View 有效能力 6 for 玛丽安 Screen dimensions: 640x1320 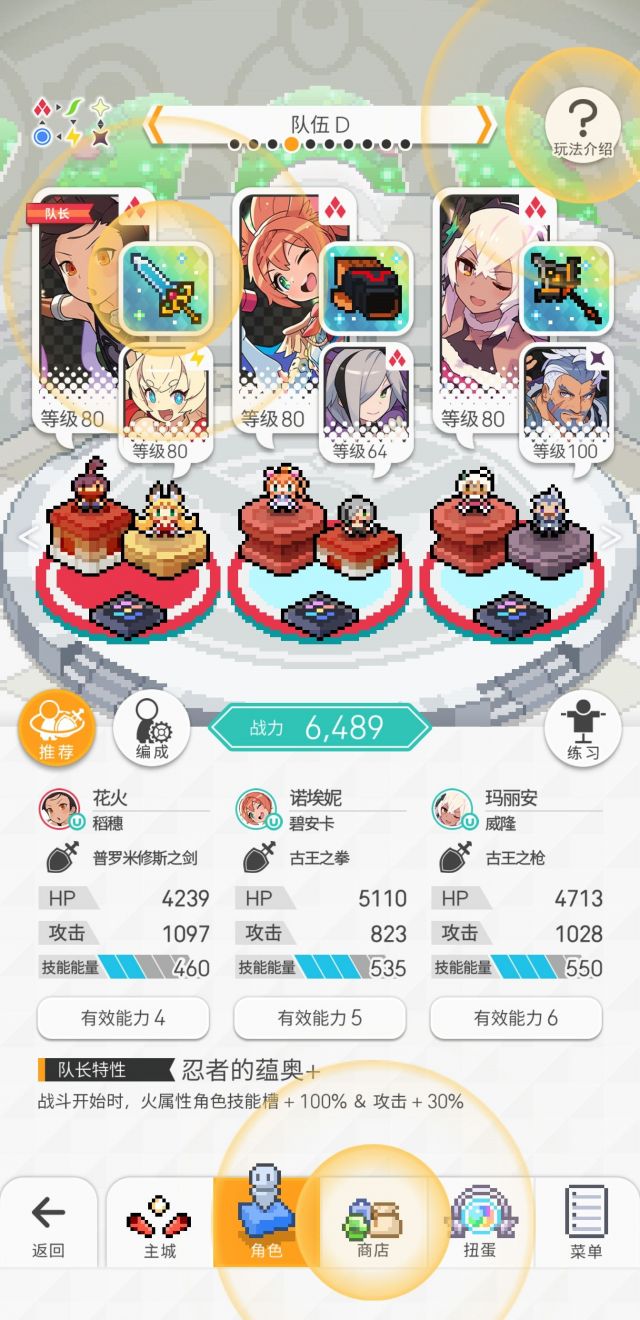pyautogui.click(x=516, y=1018)
